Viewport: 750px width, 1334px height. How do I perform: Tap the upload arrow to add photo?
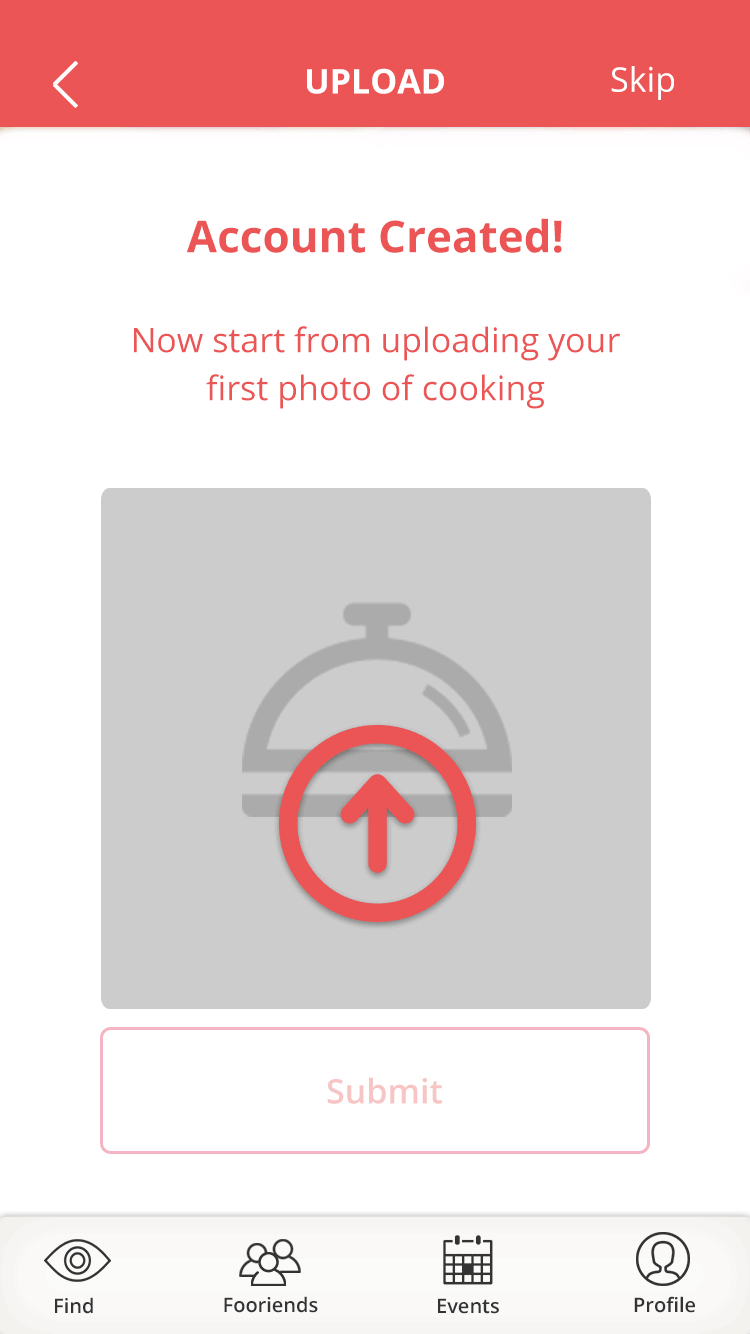(x=377, y=824)
